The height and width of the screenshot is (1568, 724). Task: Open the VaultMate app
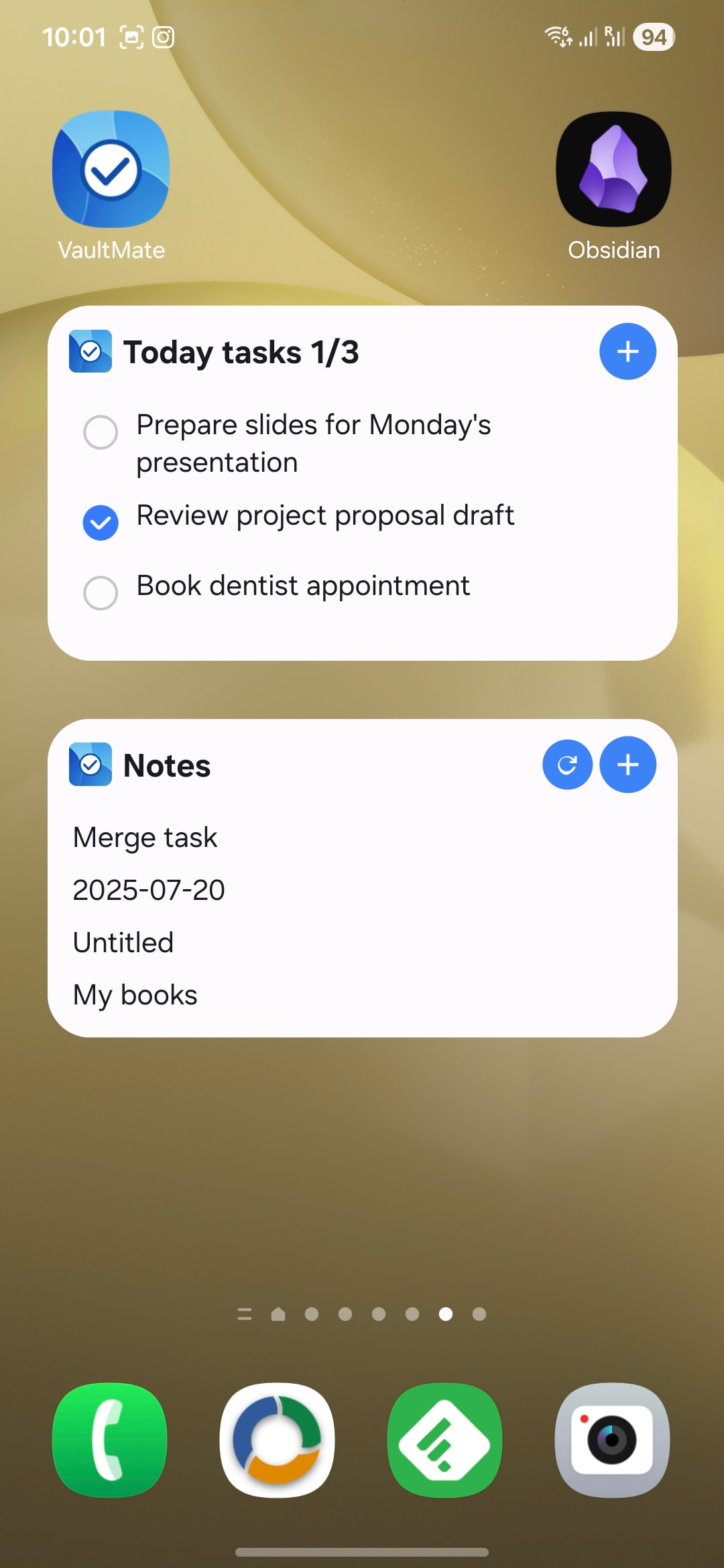click(111, 171)
